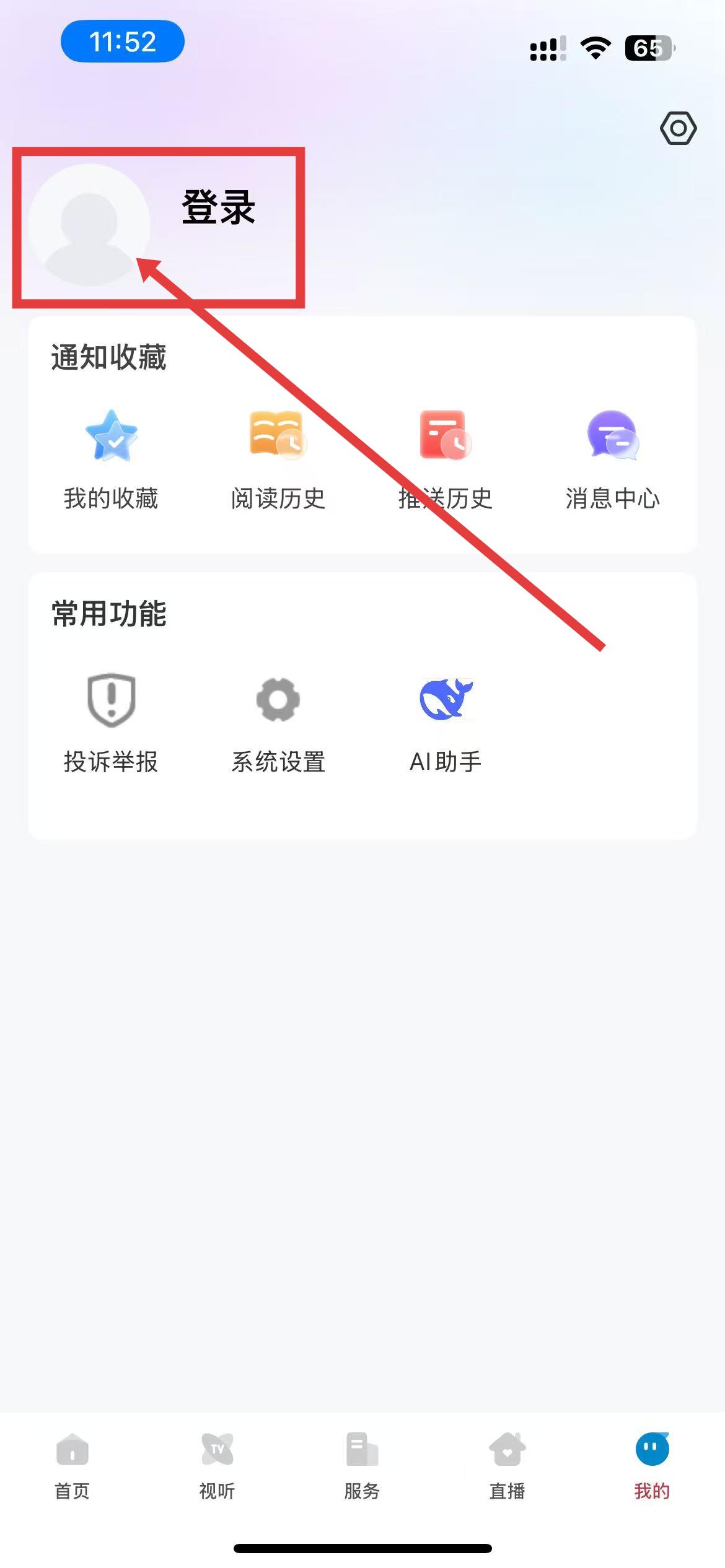Viewport: 725px width, 1568px height.
Task: Select the 我的 tab
Action: [x=652, y=1466]
